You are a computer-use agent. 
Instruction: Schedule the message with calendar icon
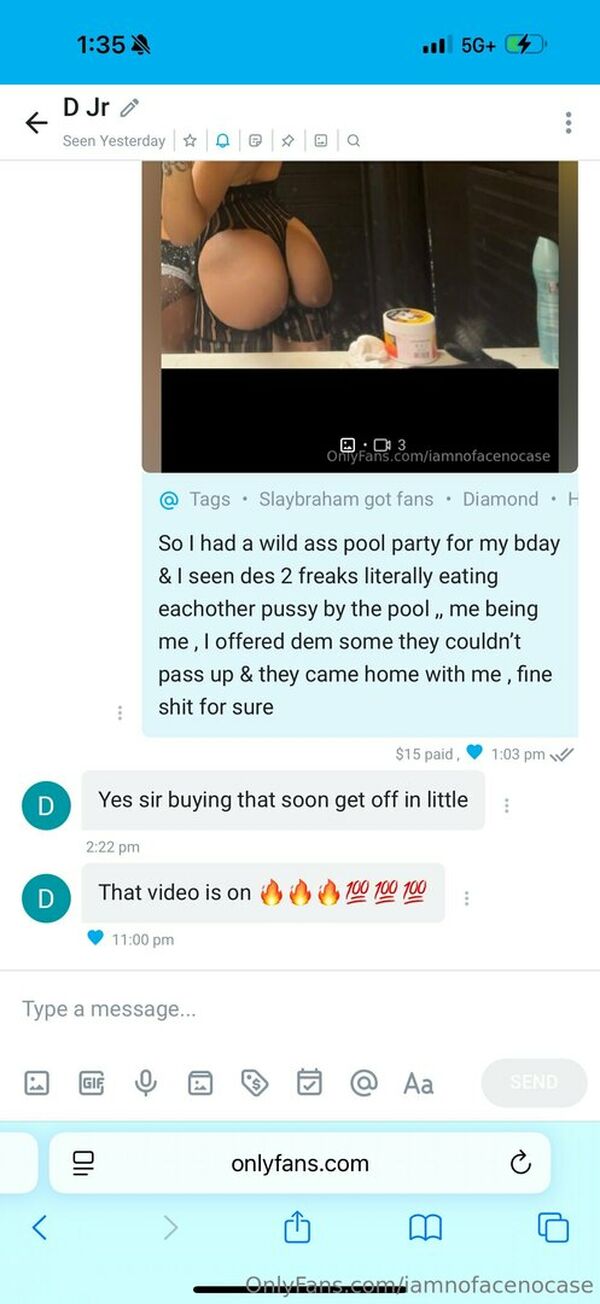[x=309, y=1082]
